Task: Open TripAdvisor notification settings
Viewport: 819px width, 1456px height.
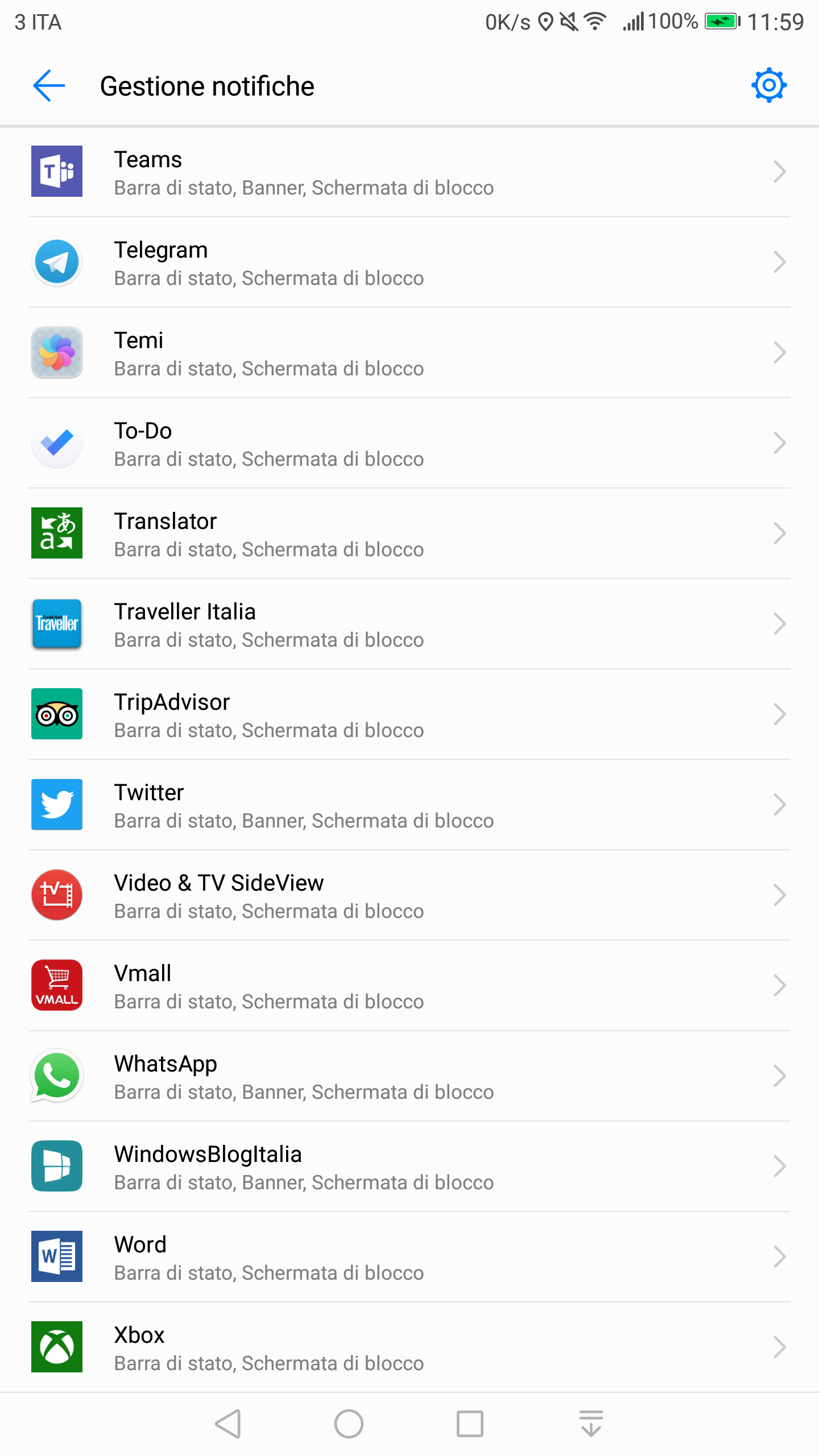Action: (x=409, y=714)
